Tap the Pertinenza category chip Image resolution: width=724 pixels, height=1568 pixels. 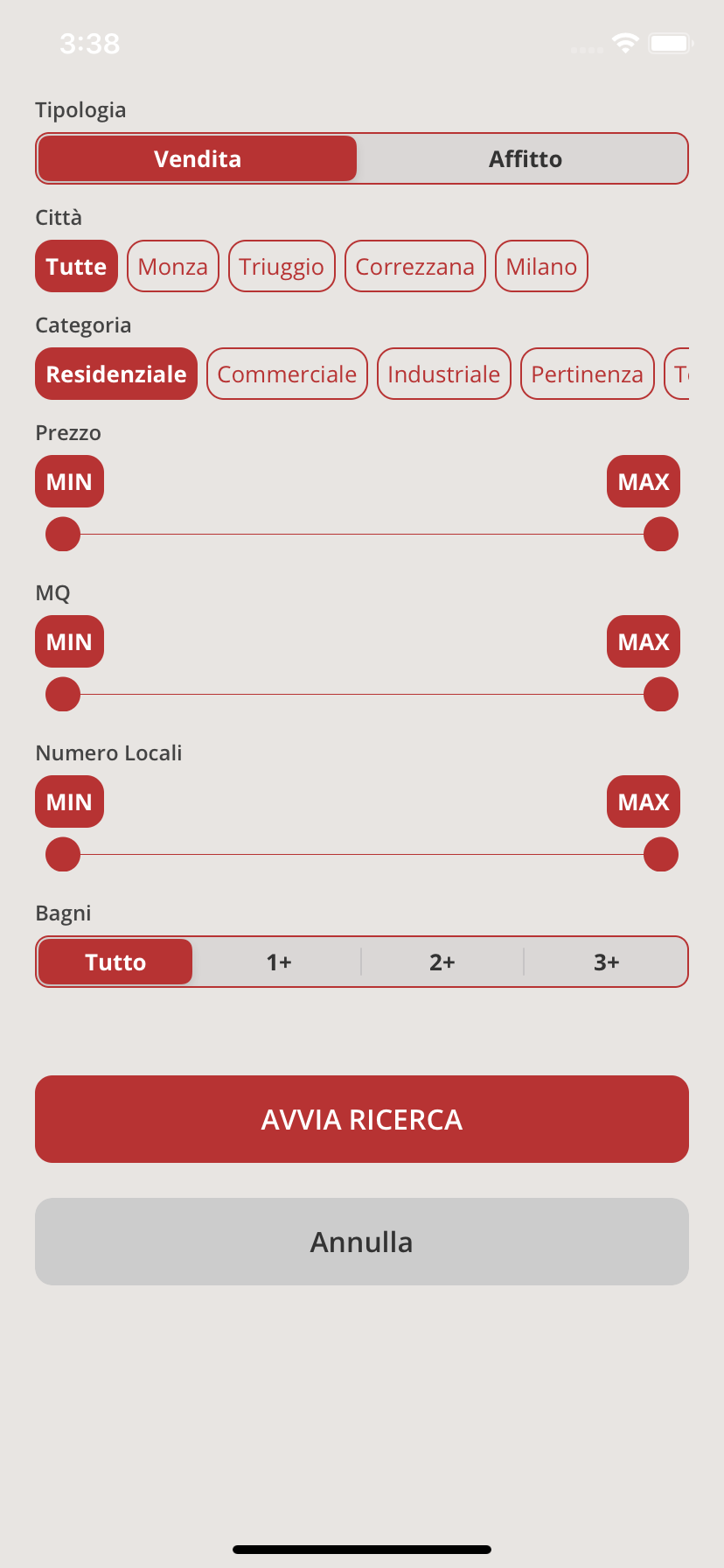point(587,374)
